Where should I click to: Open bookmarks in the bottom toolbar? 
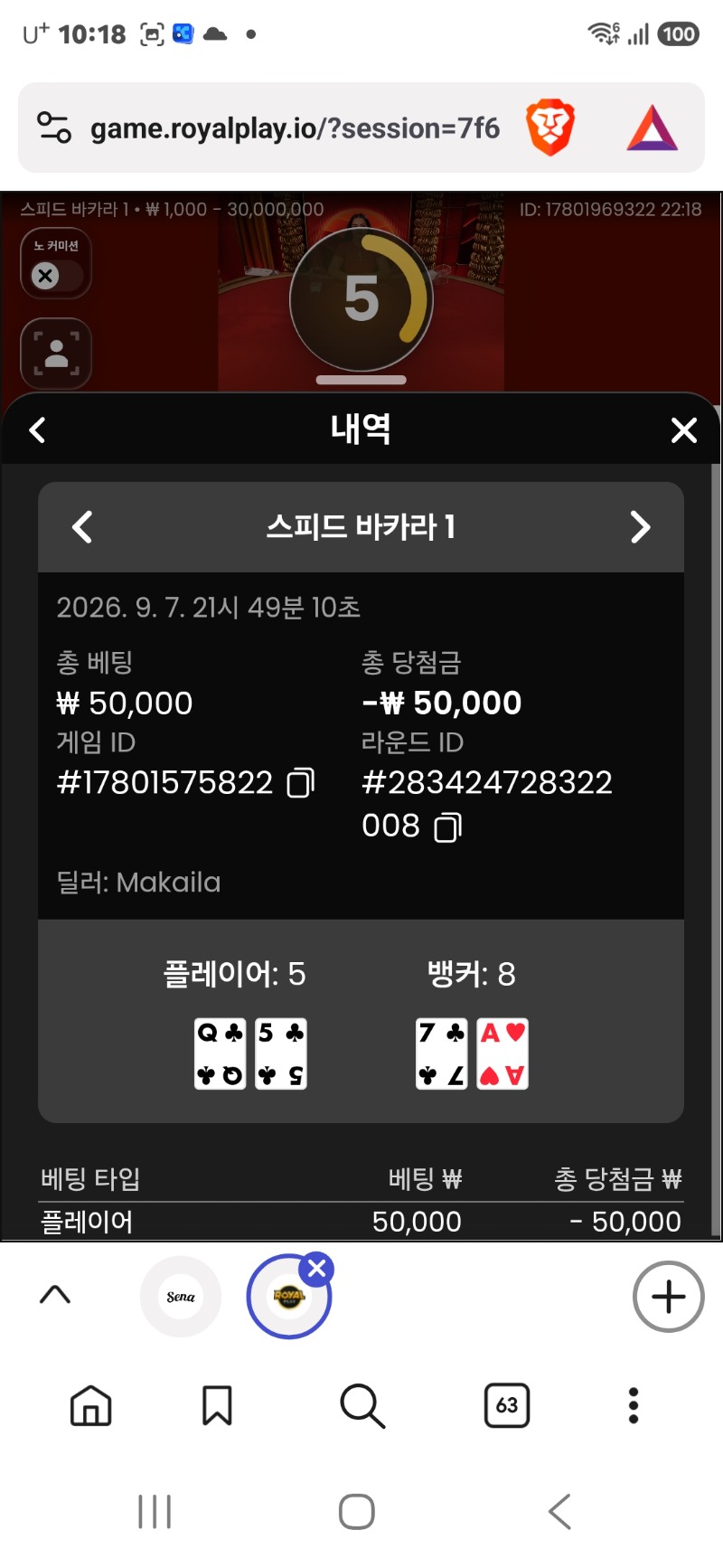click(217, 1406)
